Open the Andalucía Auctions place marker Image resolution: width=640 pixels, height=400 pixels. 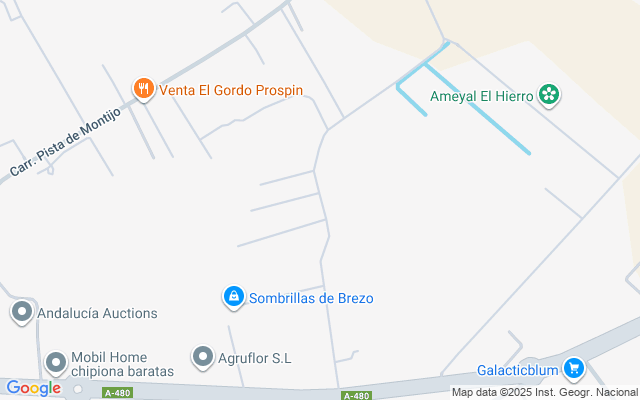[22, 312]
